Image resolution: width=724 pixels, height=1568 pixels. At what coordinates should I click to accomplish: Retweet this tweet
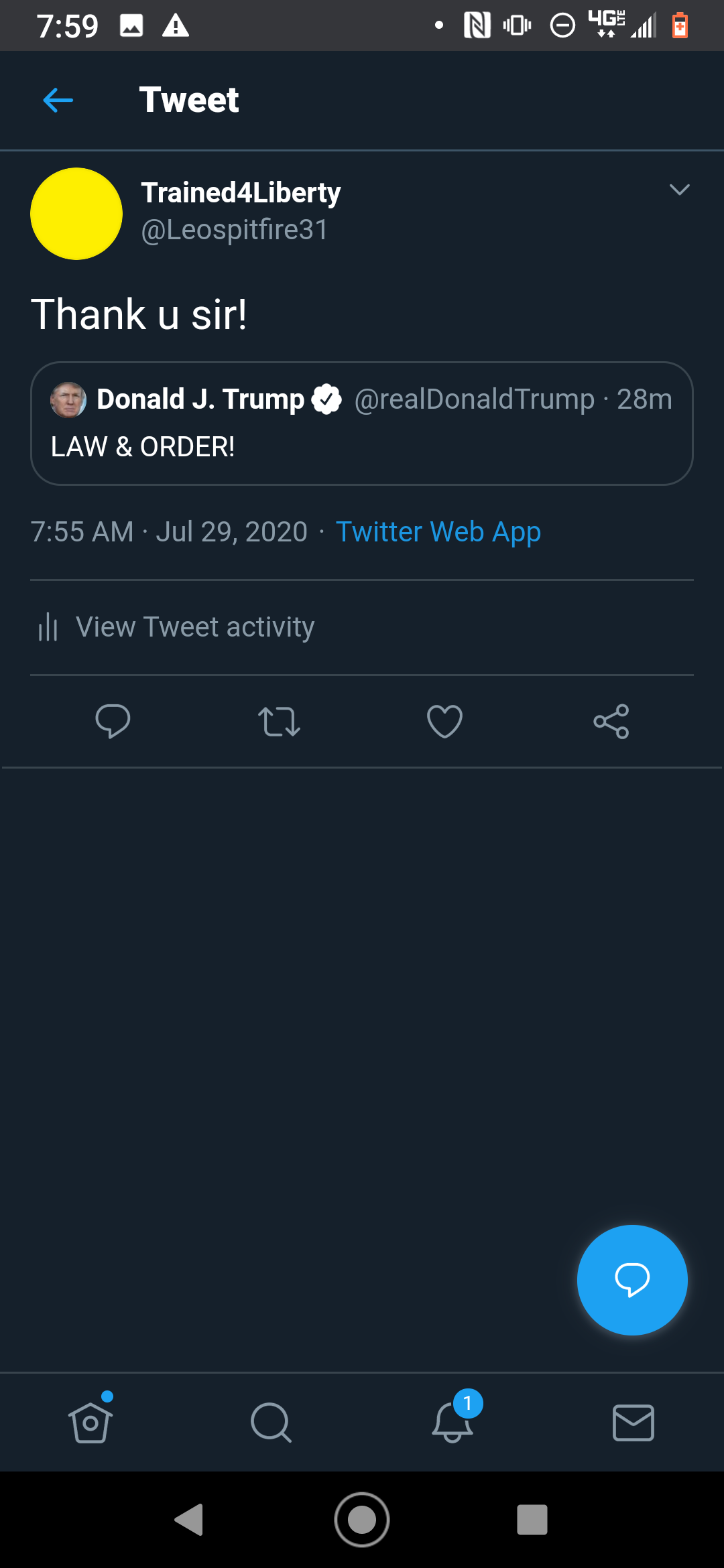279,722
